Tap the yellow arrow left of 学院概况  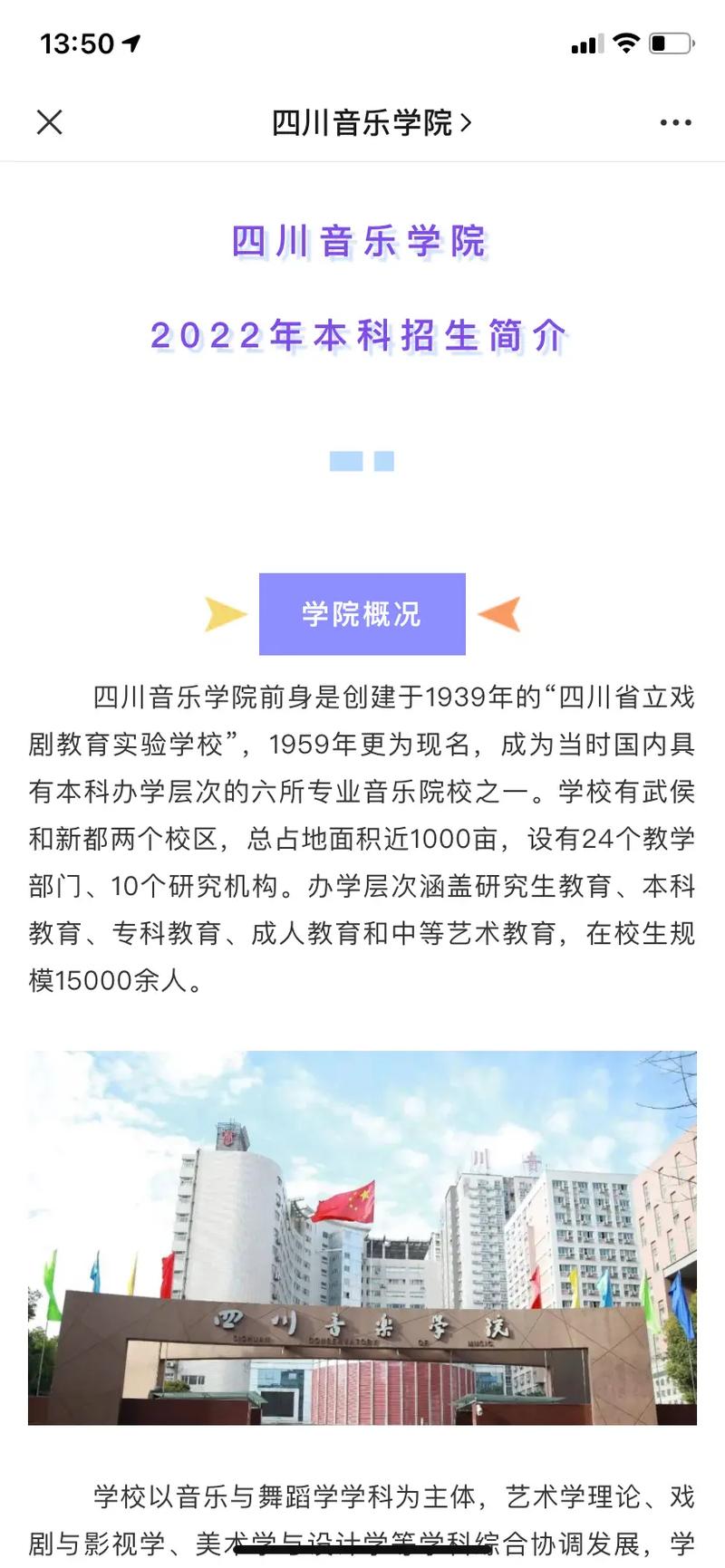(x=226, y=613)
